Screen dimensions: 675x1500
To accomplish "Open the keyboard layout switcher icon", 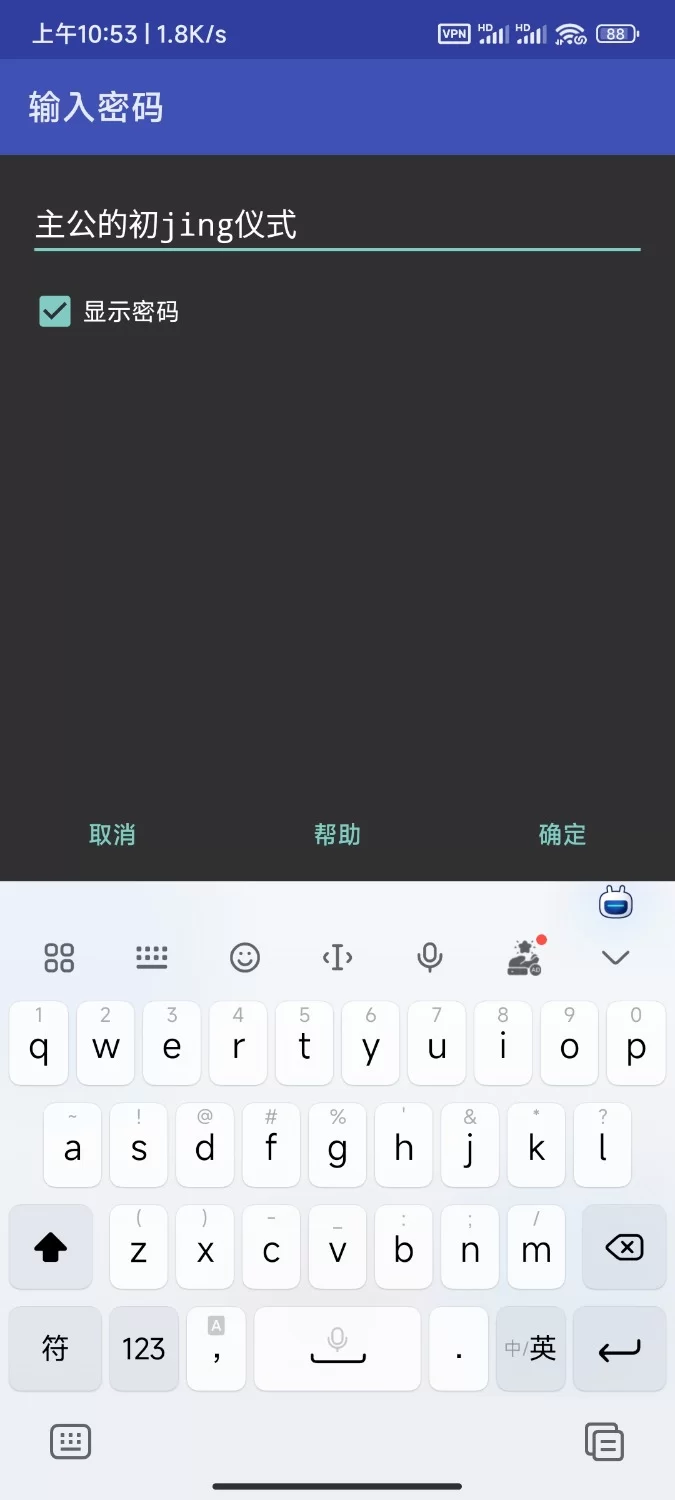I will (152, 957).
